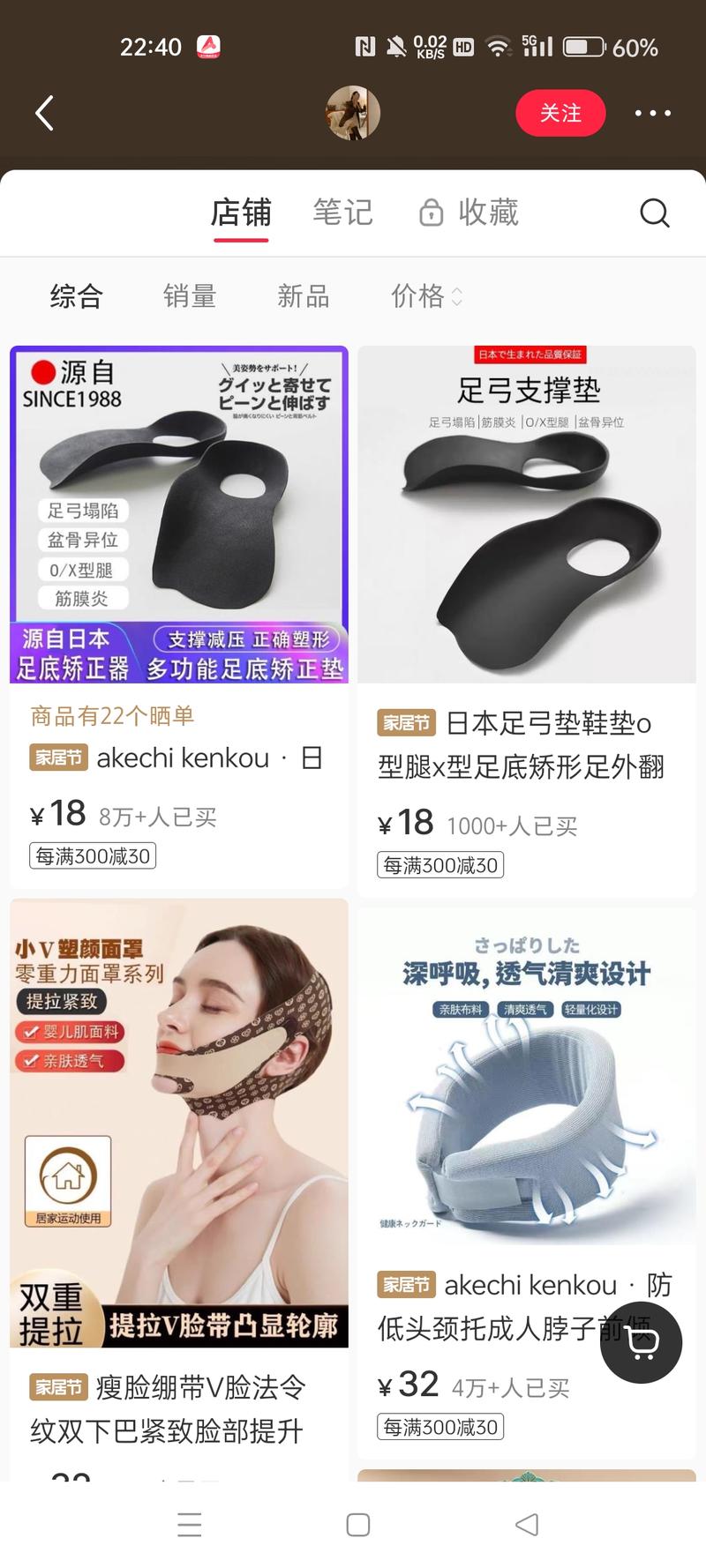Image resolution: width=706 pixels, height=1568 pixels.
Task: Open the seller's profile avatar
Action: coord(353,113)
